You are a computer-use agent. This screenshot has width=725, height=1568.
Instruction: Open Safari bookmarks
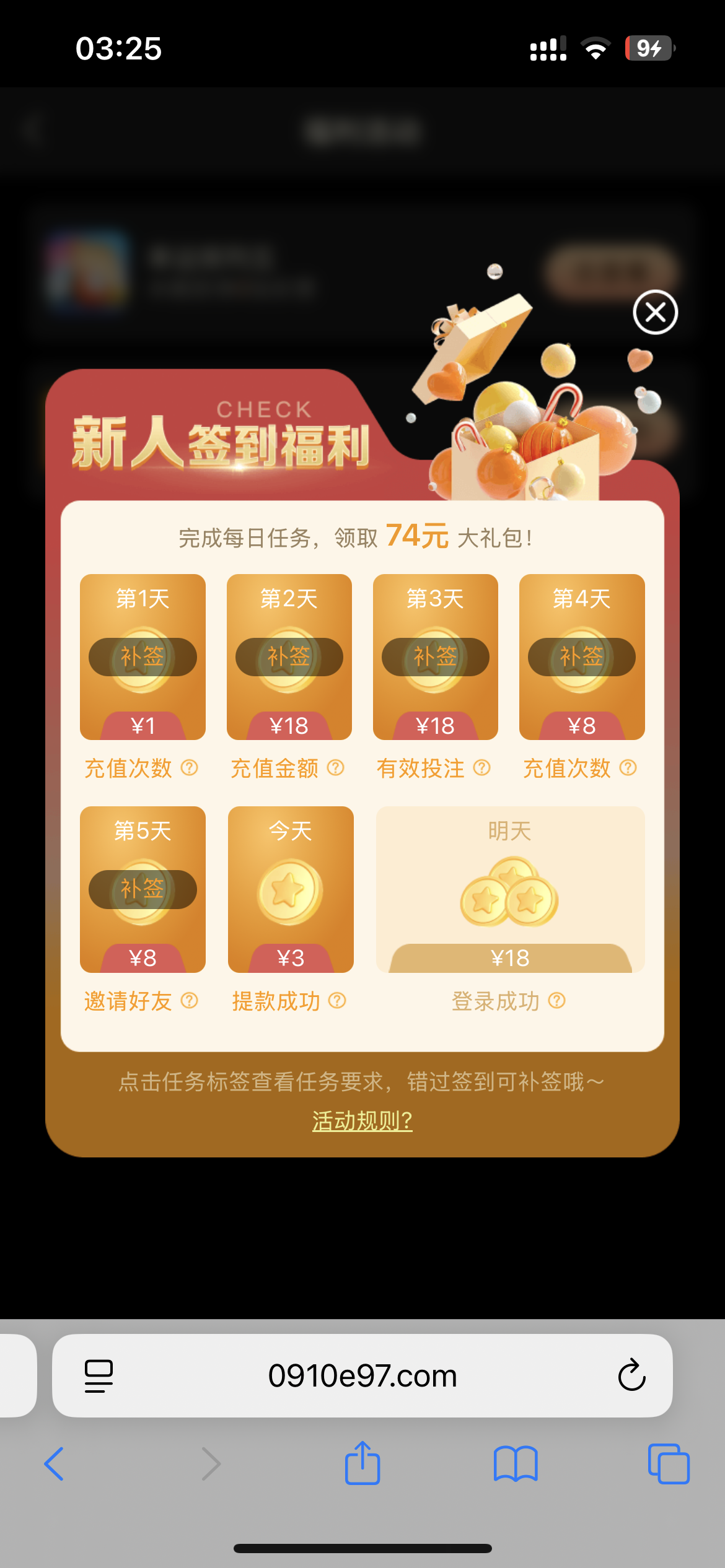pos(516,1464)
